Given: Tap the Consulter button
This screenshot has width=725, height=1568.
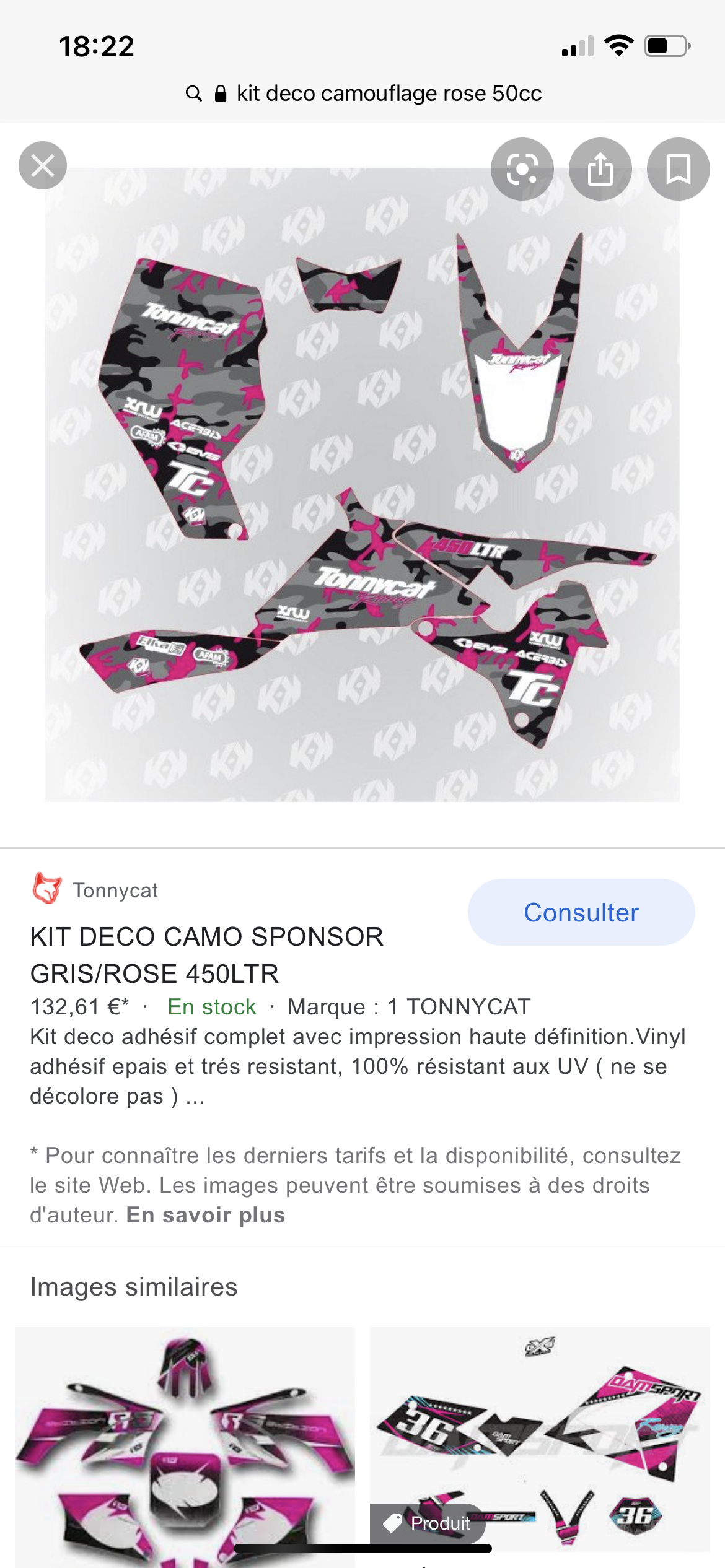Looking at the screenshot, I should 581,912.
